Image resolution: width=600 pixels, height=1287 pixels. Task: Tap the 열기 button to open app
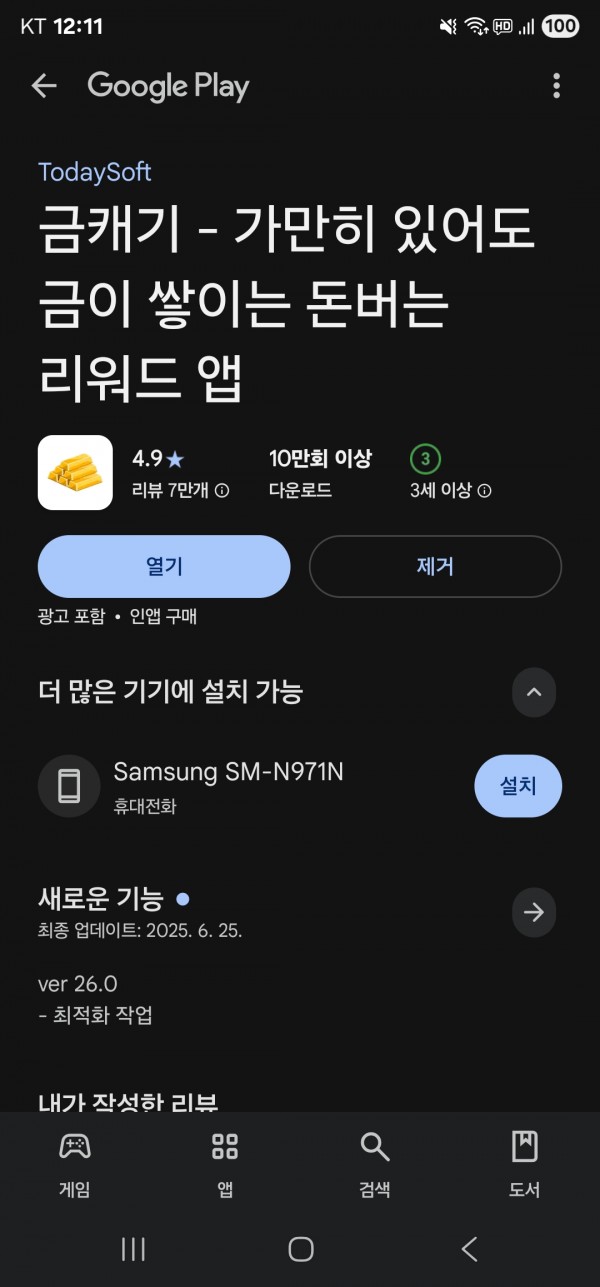(x=164, y=566)
